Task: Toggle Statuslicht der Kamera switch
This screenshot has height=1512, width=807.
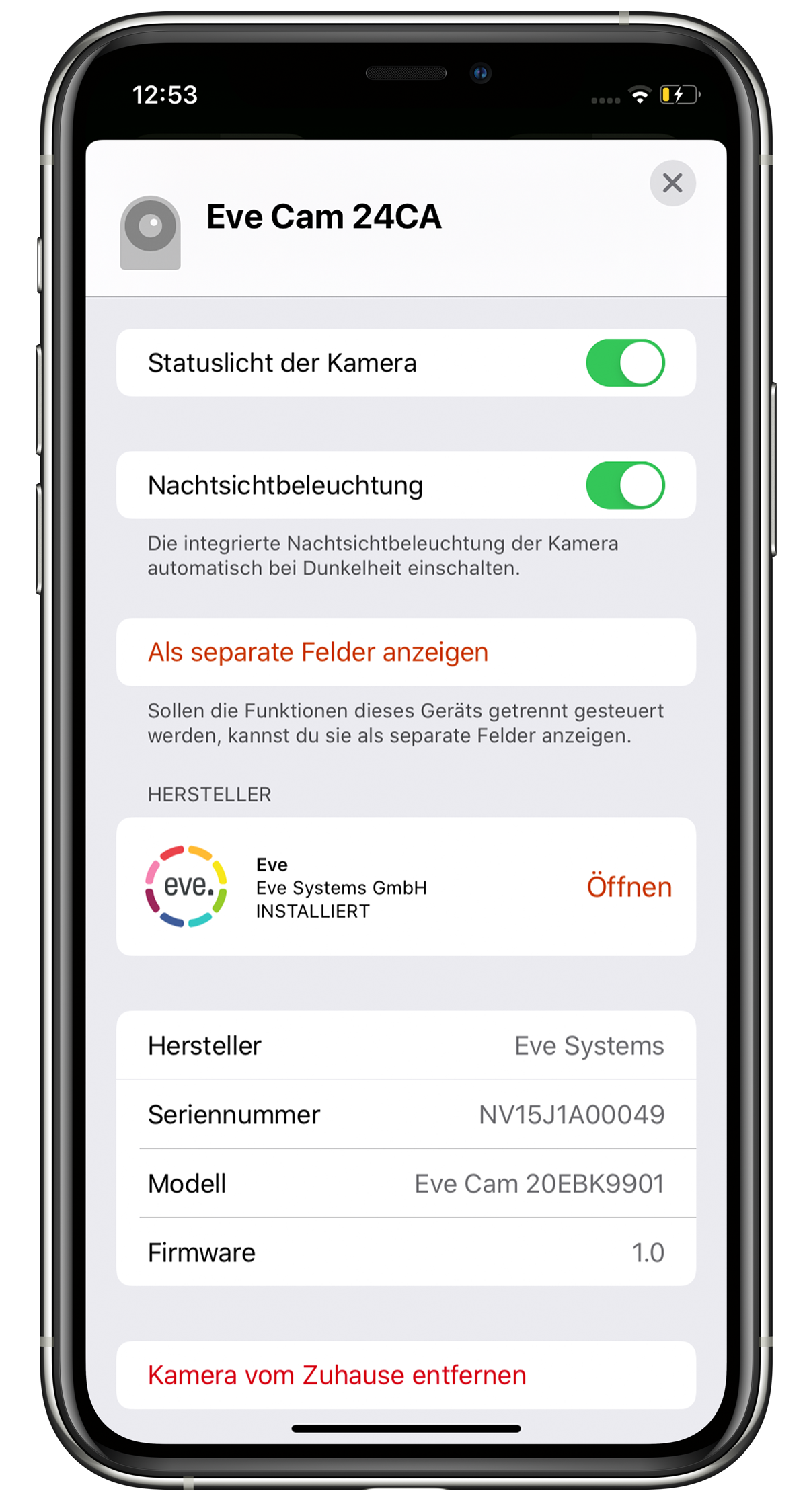Action: (x=625, y=362)
